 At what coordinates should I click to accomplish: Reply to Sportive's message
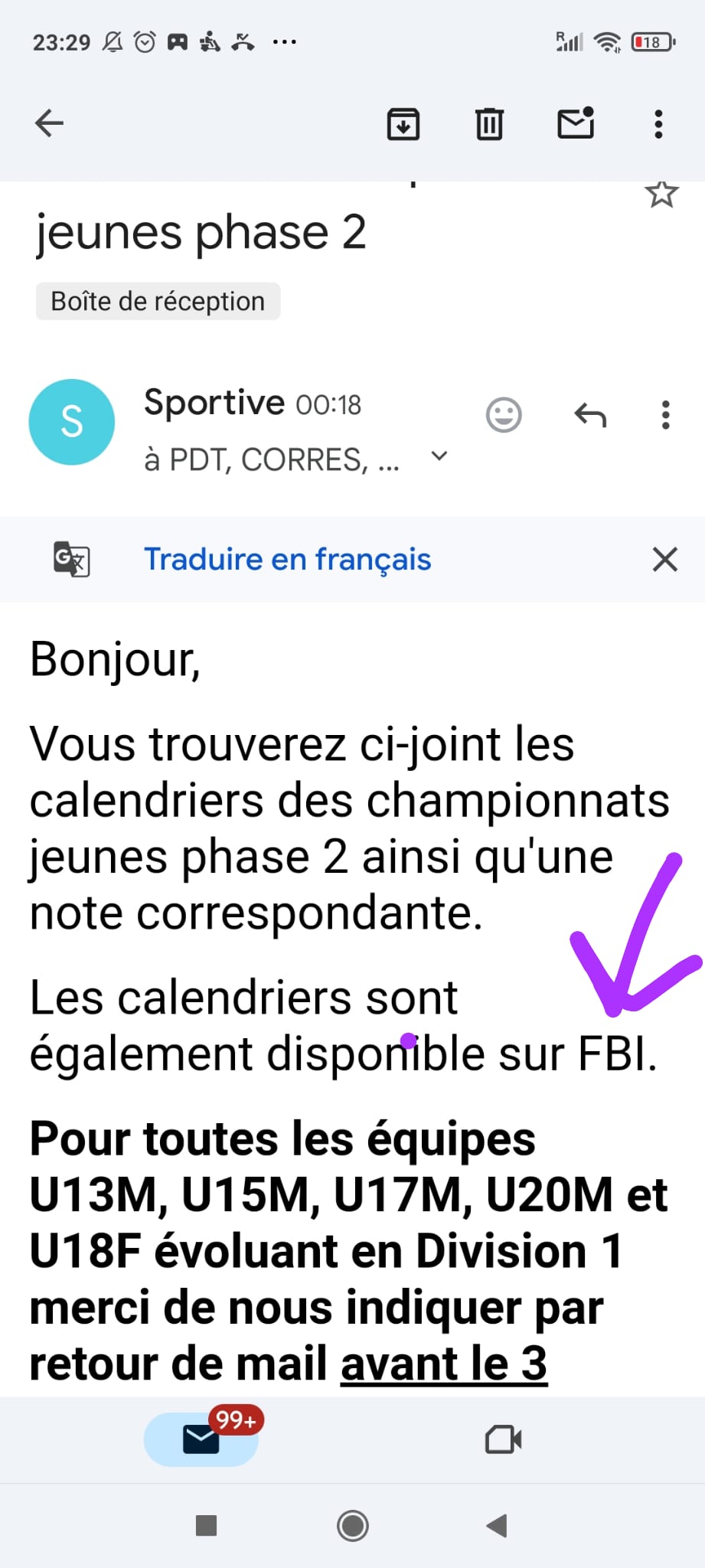(x=590, y=416)
